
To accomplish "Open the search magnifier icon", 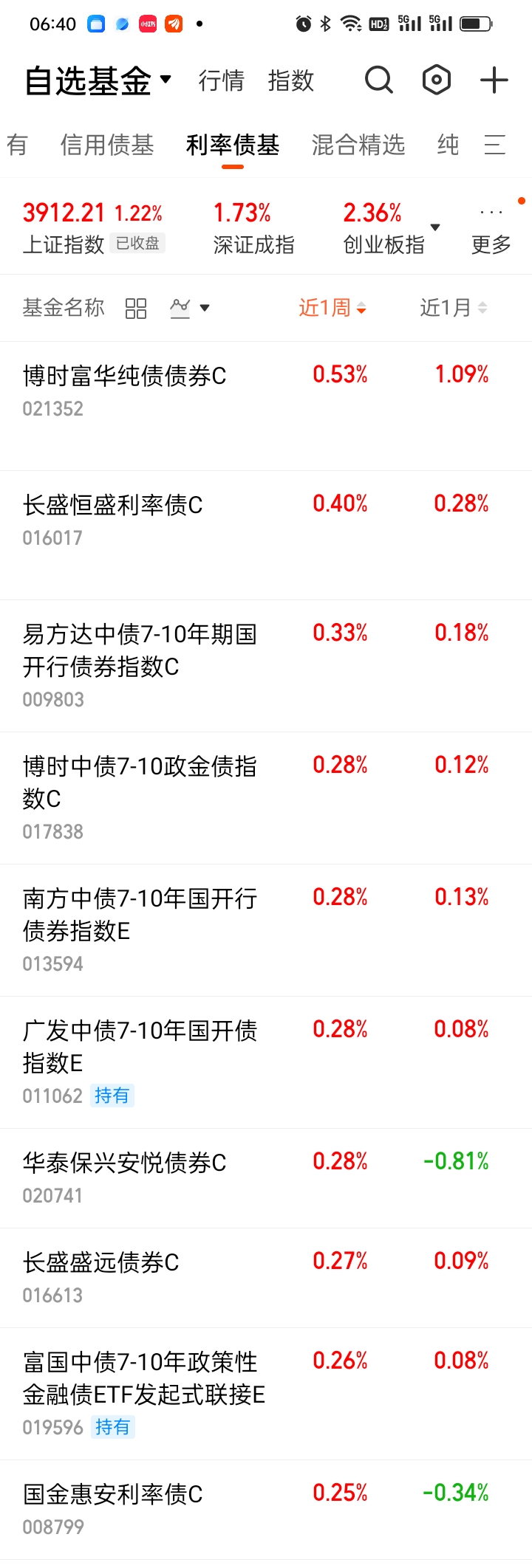I will [379, 80].
